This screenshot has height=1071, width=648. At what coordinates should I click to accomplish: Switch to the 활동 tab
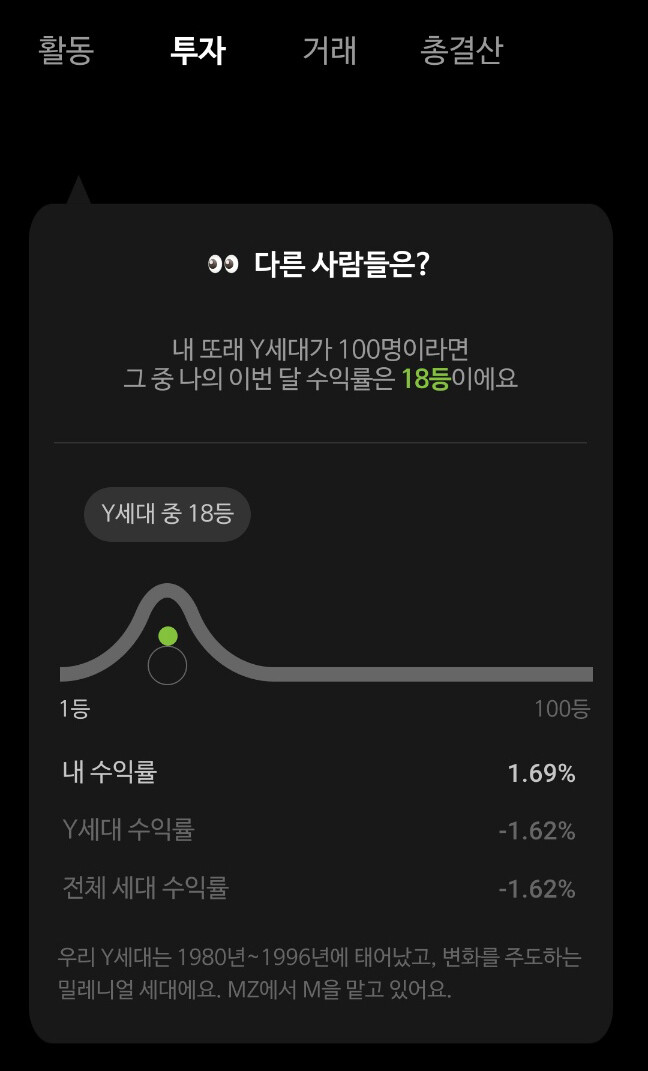click(x=66, y=50)
